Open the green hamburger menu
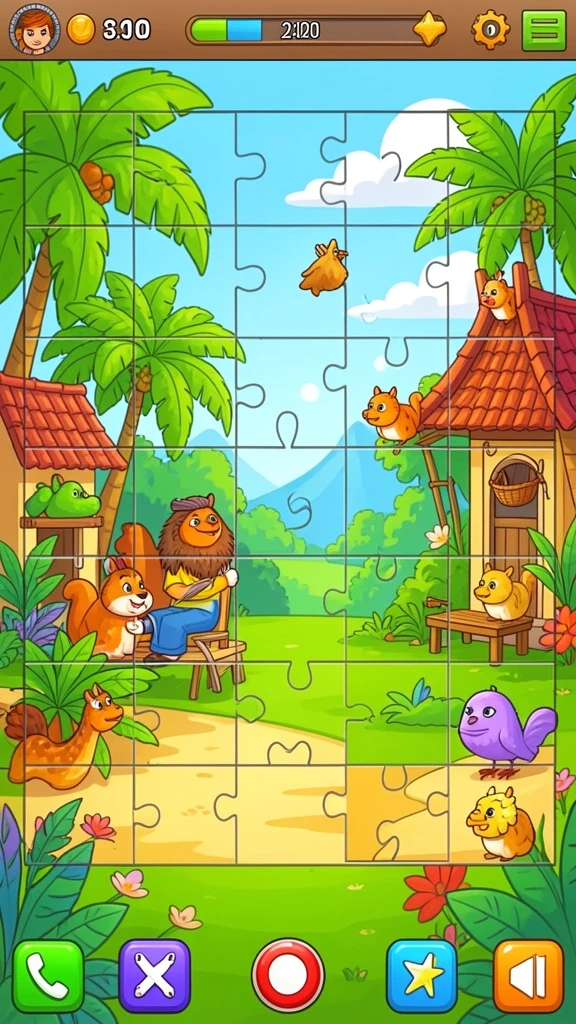The image size is (576, 1024). (544, 30)
